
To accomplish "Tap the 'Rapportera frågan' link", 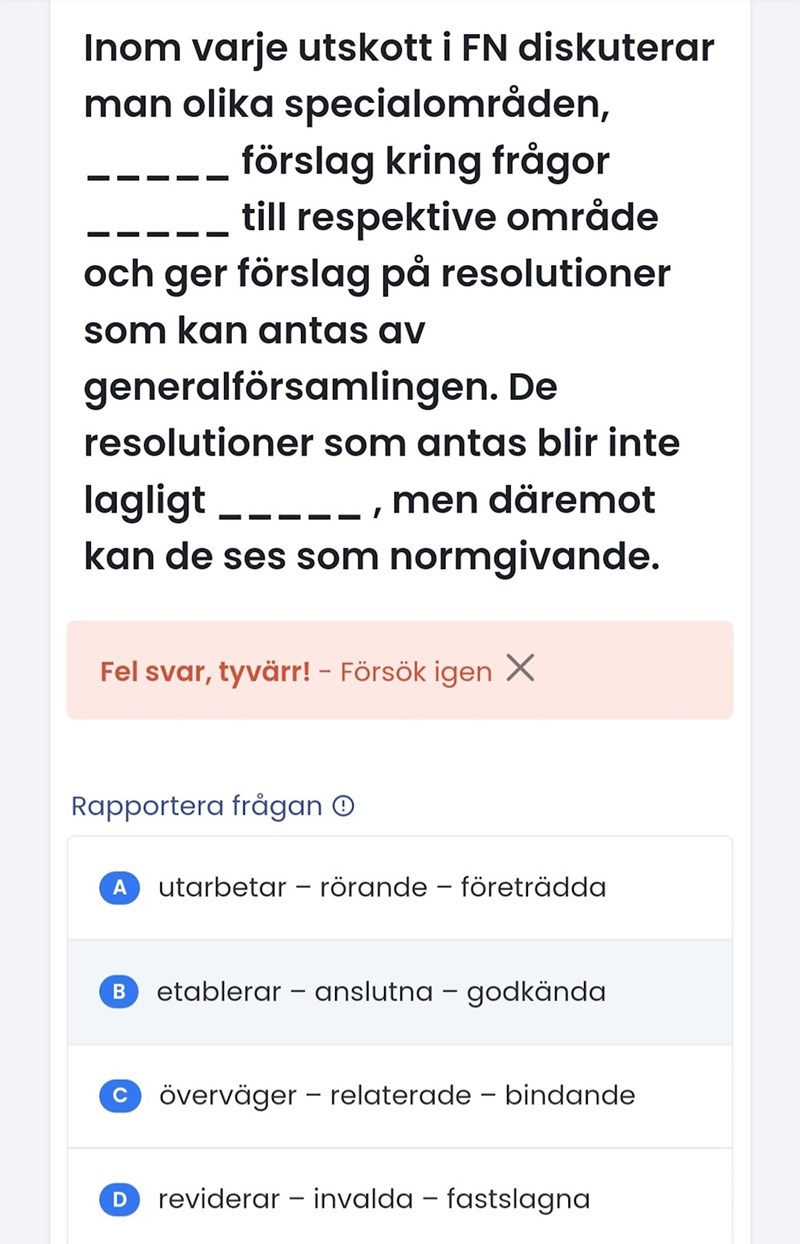I will [x=212, y=806].
